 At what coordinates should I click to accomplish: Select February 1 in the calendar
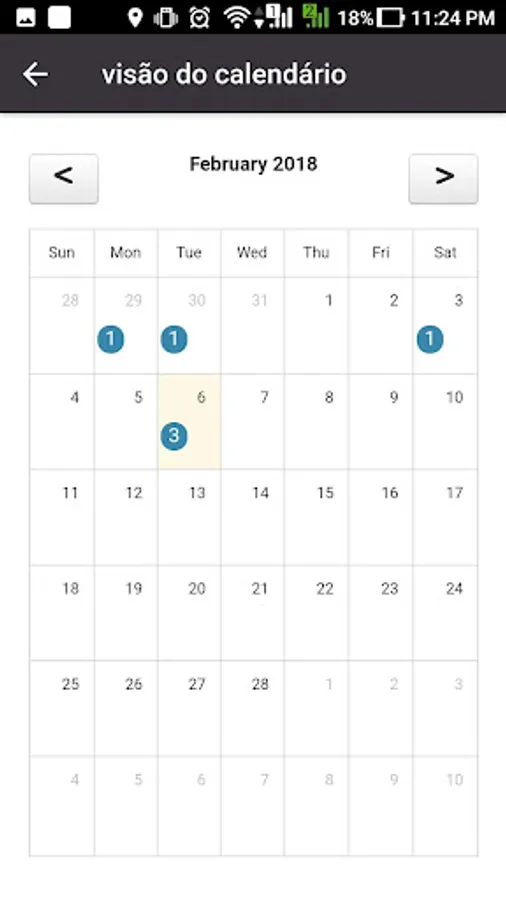[x=316, y=326]
